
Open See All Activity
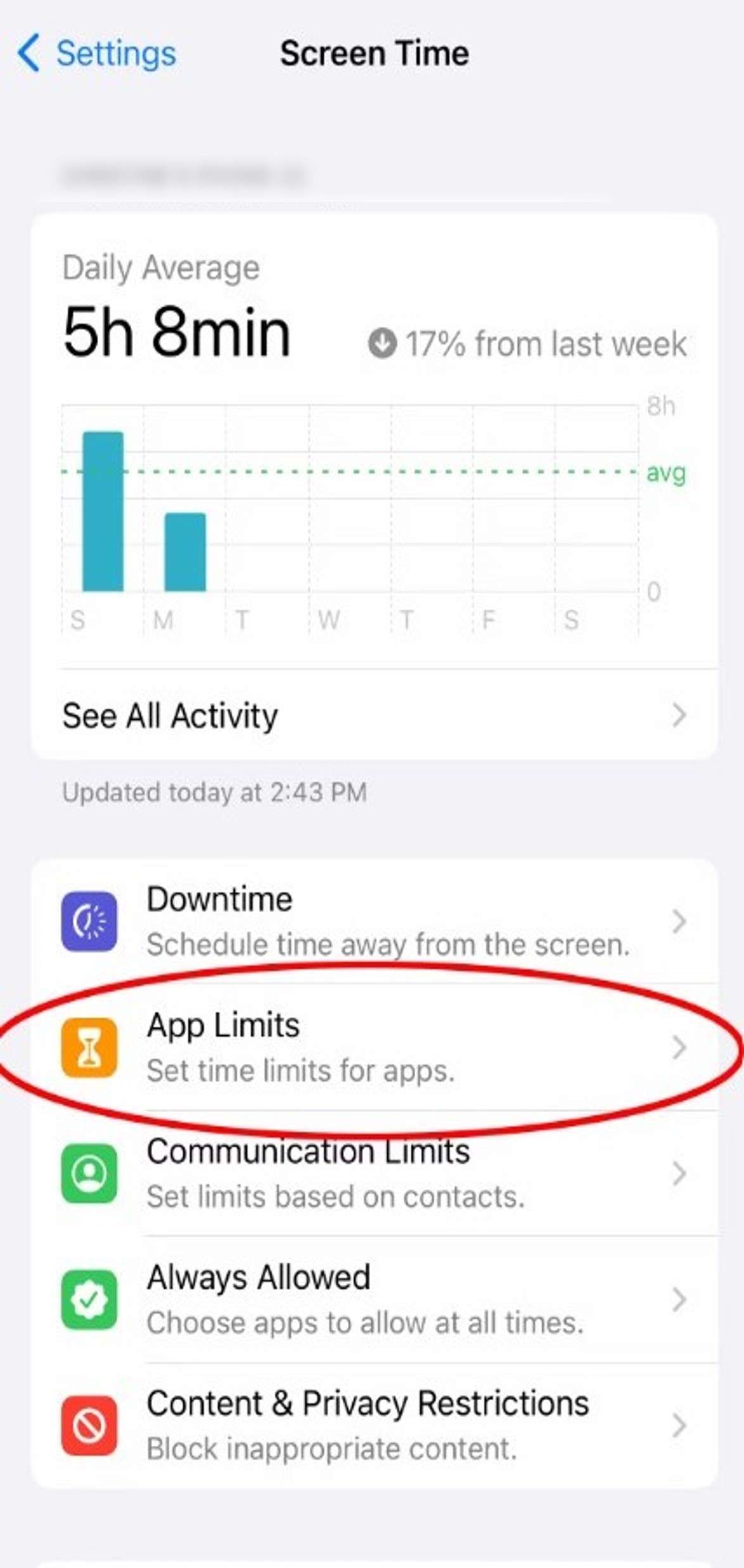coord(374,715)
